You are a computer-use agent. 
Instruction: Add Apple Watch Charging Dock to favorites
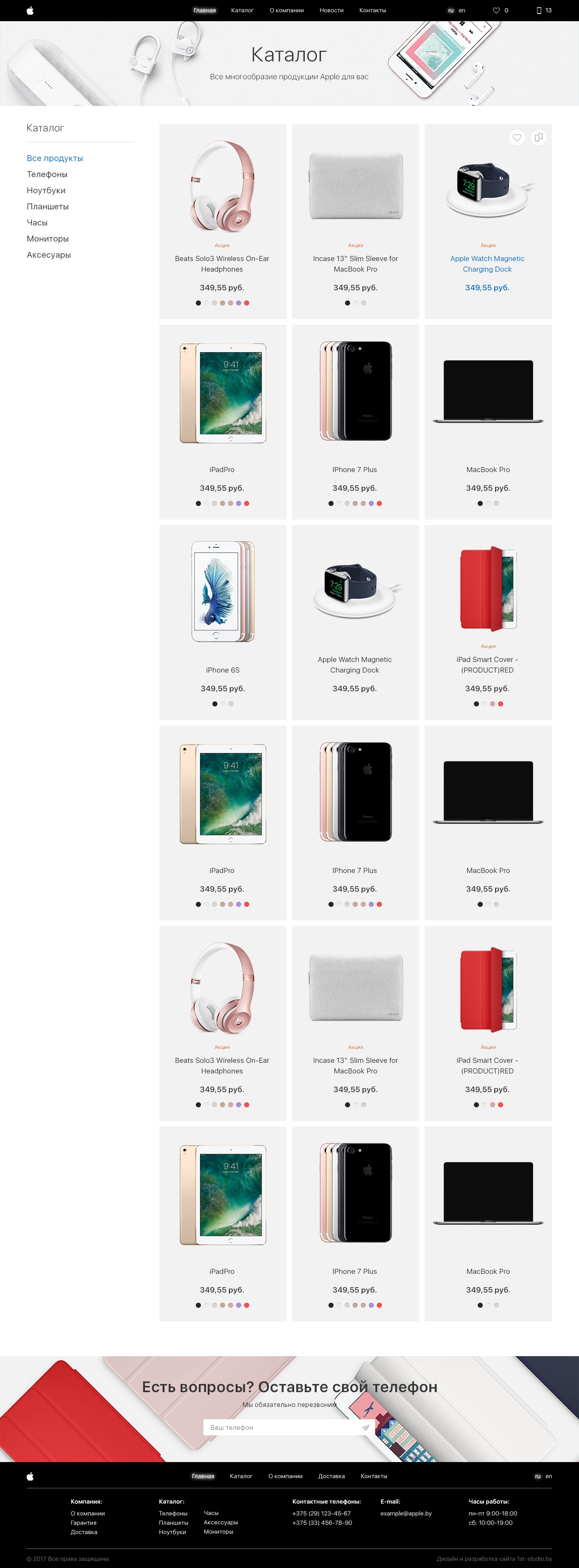click(x=516, y=138)
